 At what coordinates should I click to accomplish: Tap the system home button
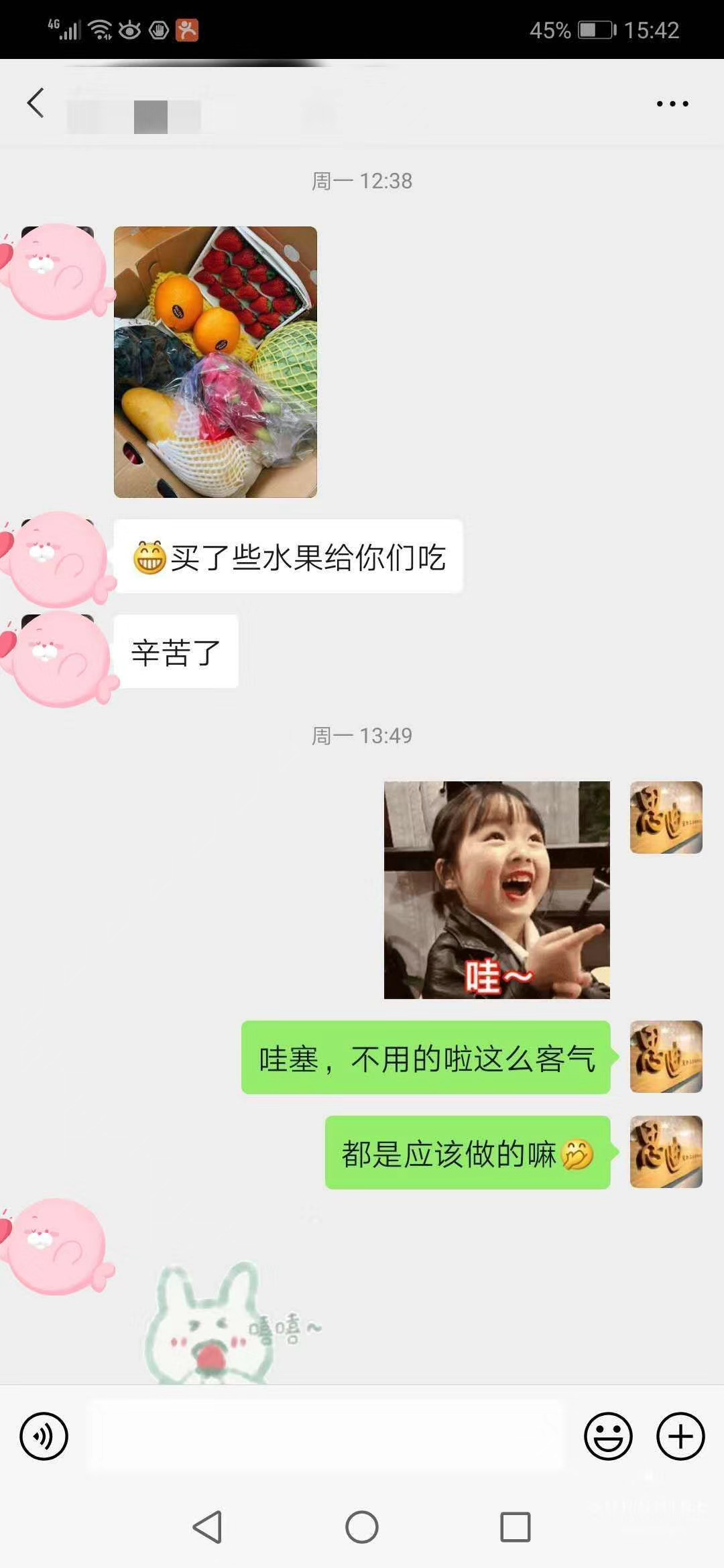[x=362, y=1527]
